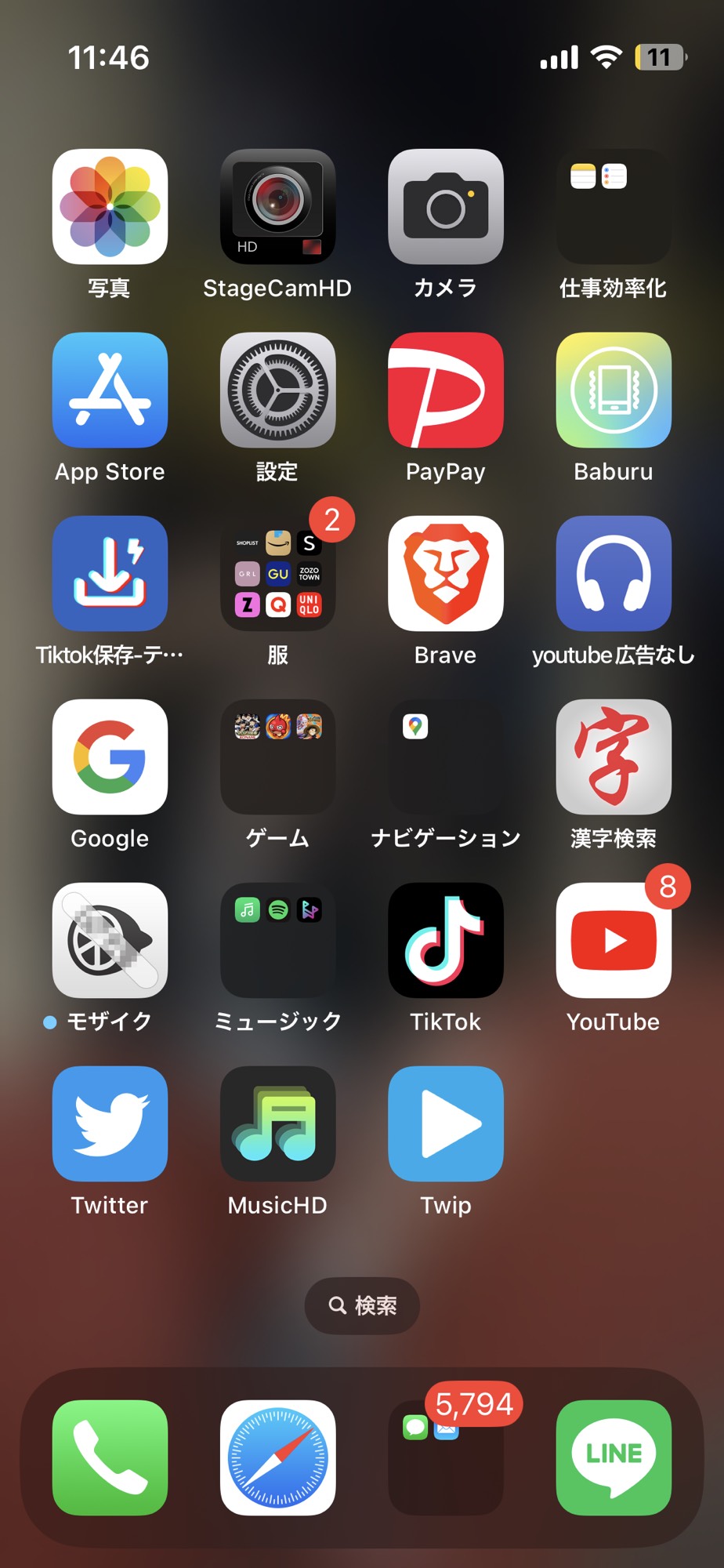Open the Google app
Screen dimensions: 724x1568
pos(110,757)
